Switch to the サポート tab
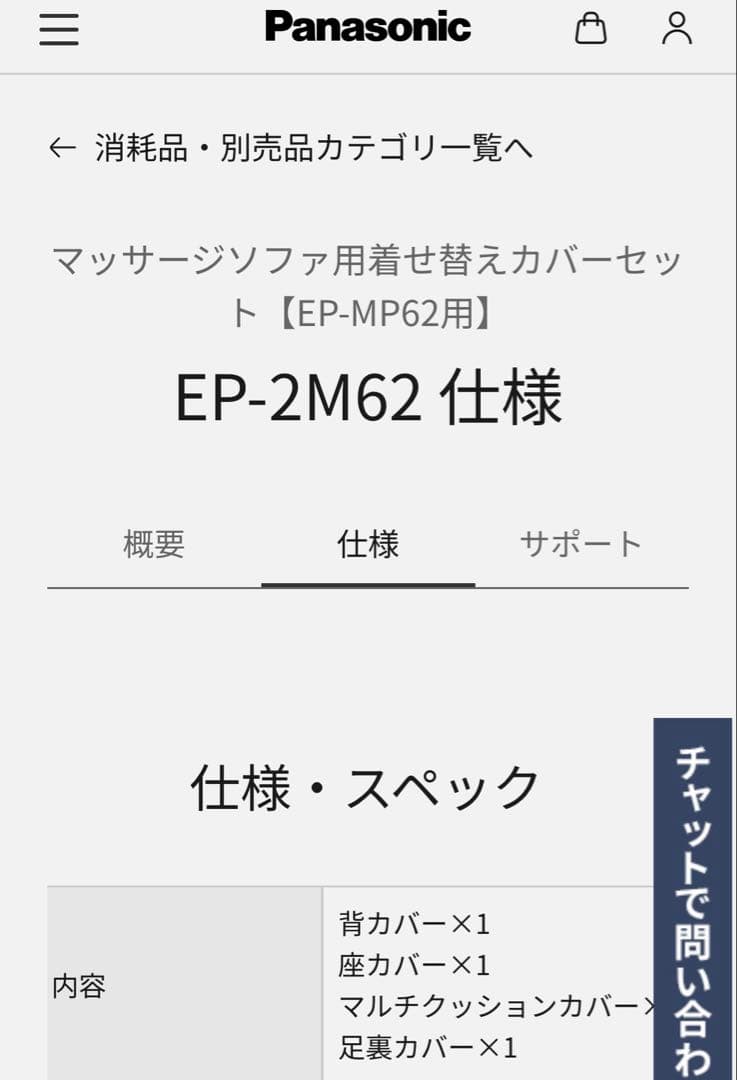The width and height of the screenshot is (737, 1080). point(581,545)
